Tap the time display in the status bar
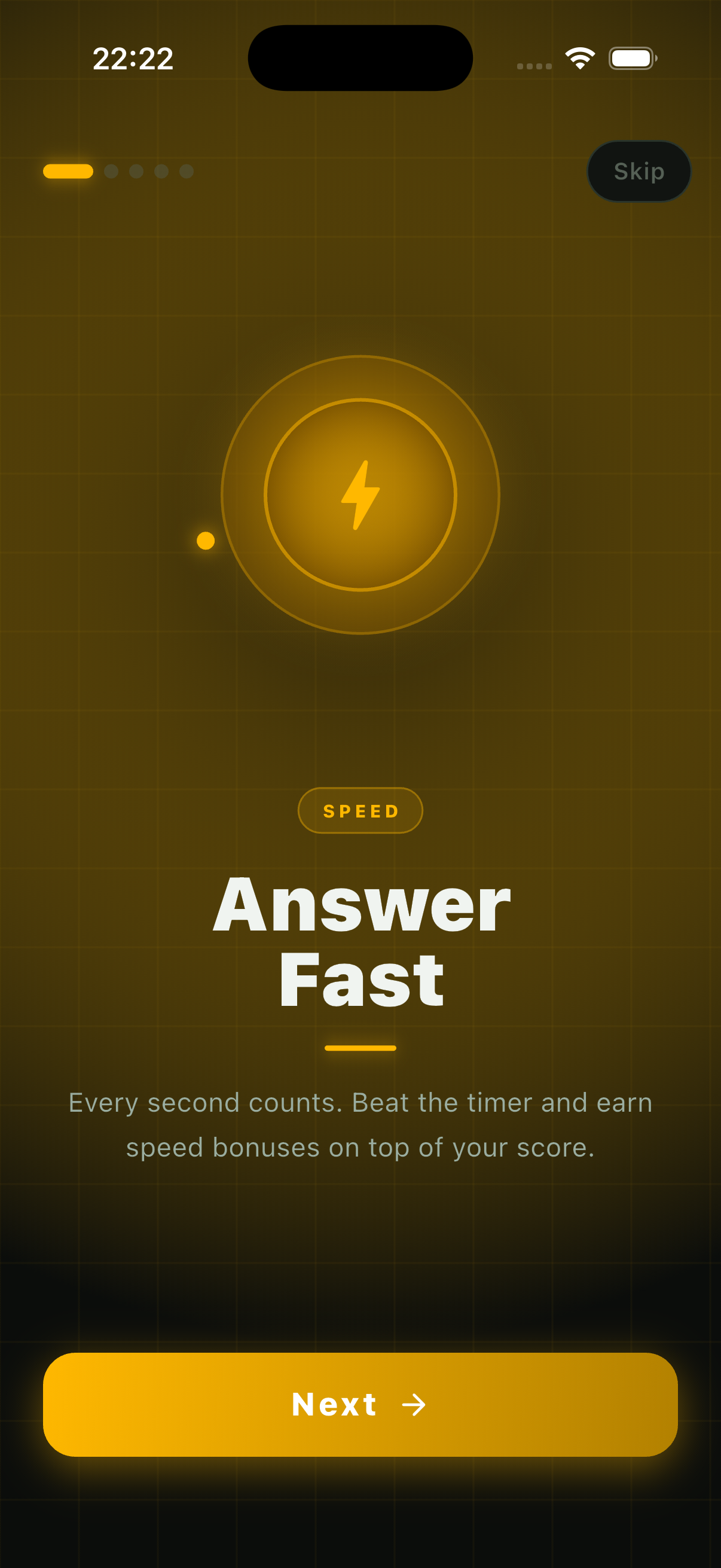Screen dimensions: 721x1568 pyautogui.click(x=134, y=57)
